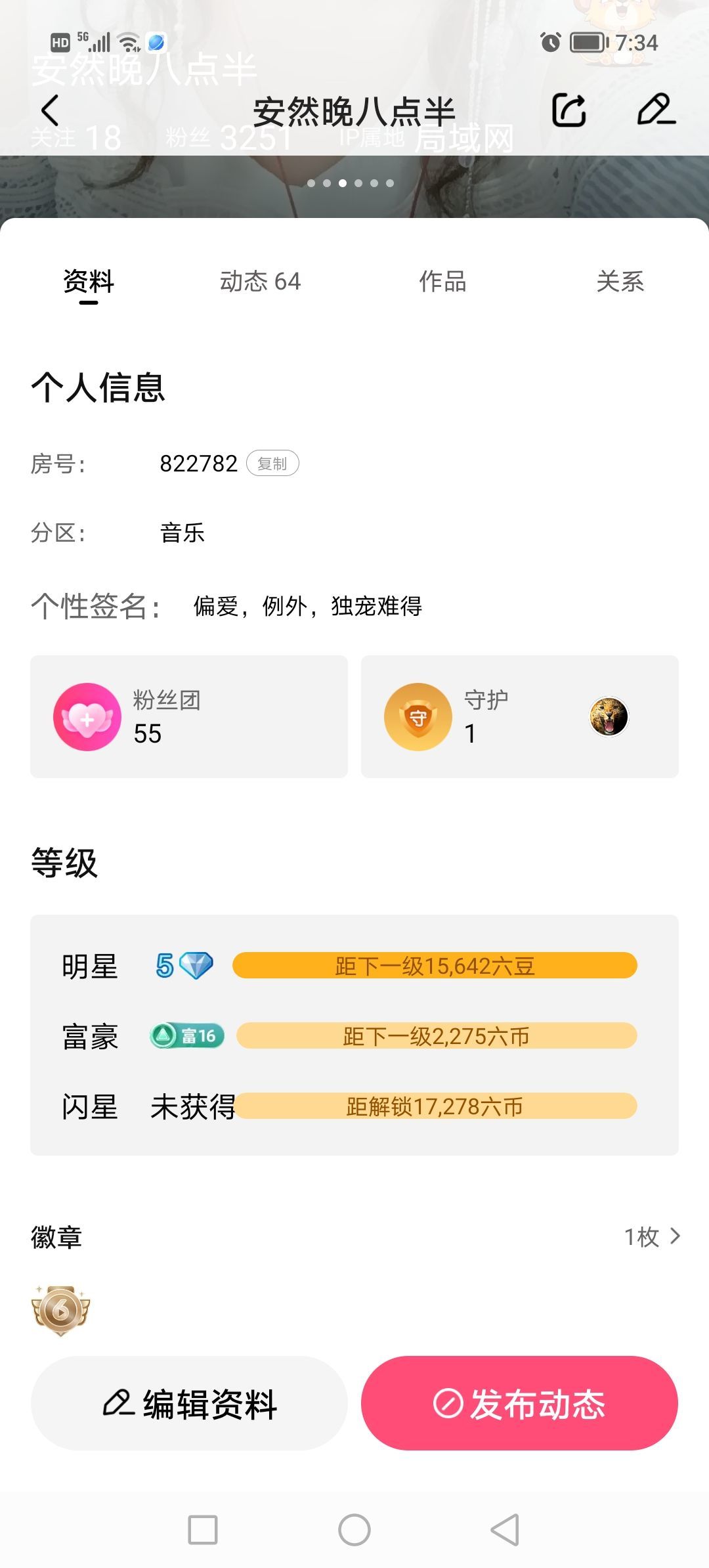The width and height of the screenshot is (709, 1568).
Task: Switch to the 关系 tab
Action: point(620,282)
